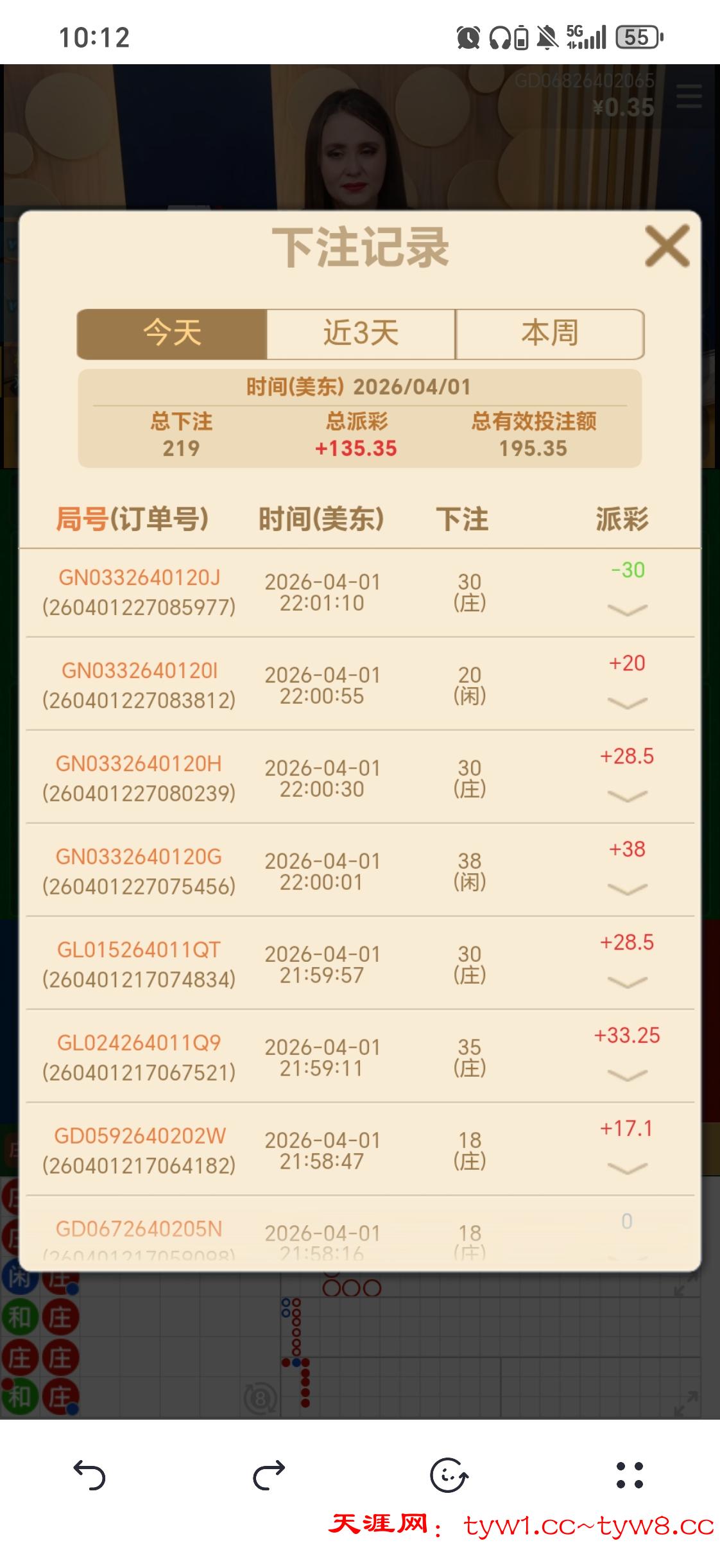Expand details for round GN0332640120I
Viewport: 720px width, 1568px height.
[627, 702]
